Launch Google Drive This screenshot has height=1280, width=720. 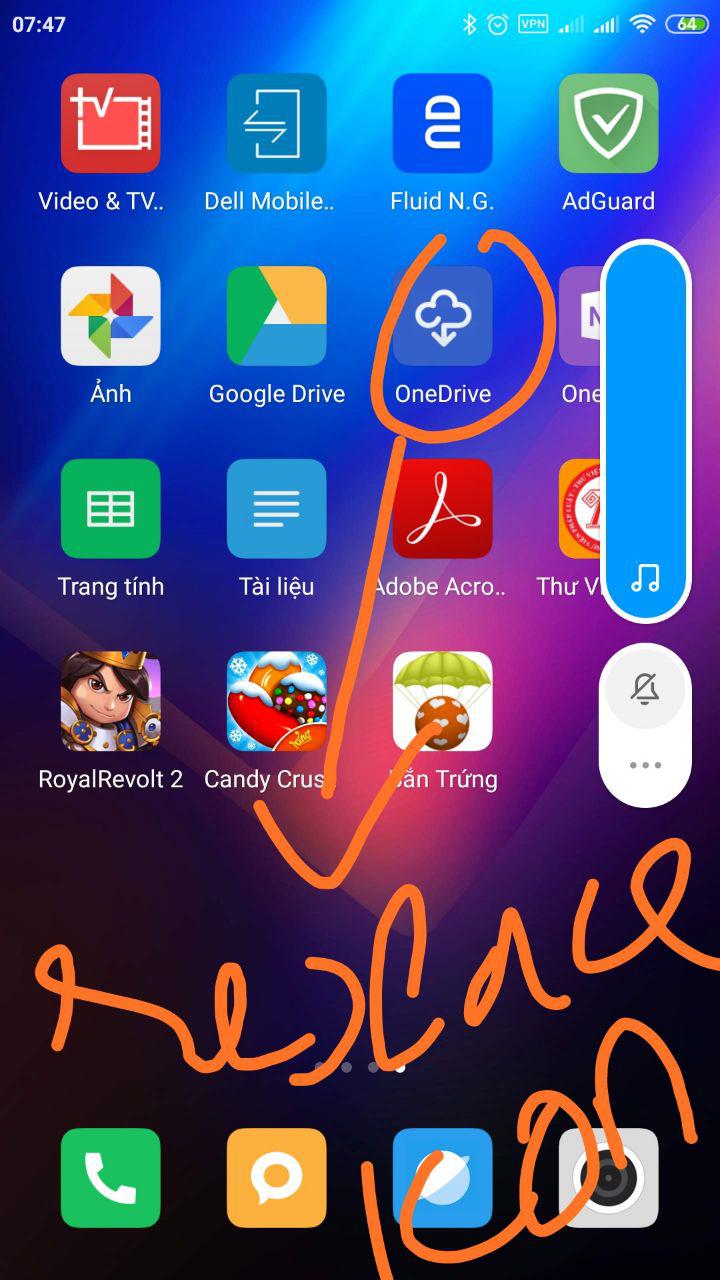pyautogui.click(x=276, y=316)
